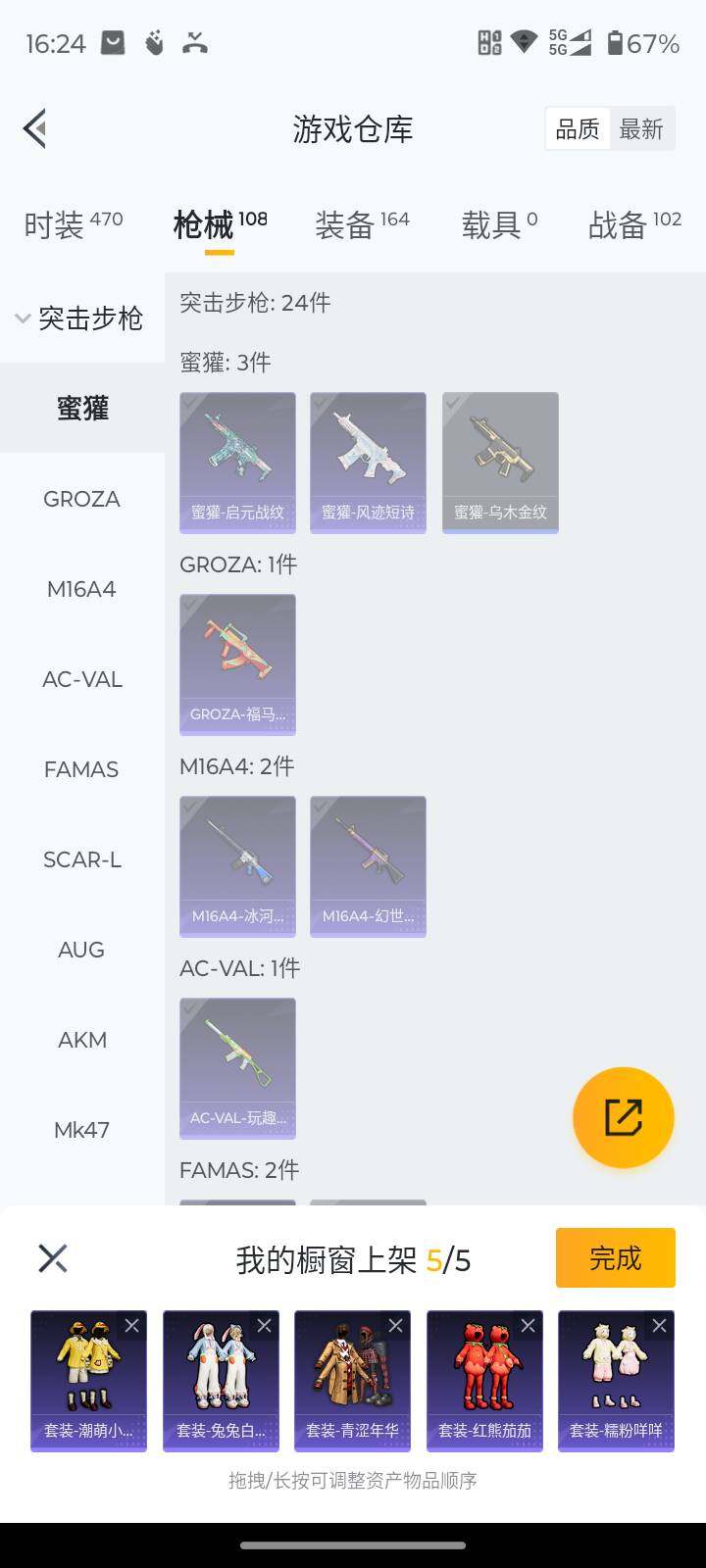Confirm showcase with 完成 button
This screenshot has width=706, height=1568.
click(615, 1257)
